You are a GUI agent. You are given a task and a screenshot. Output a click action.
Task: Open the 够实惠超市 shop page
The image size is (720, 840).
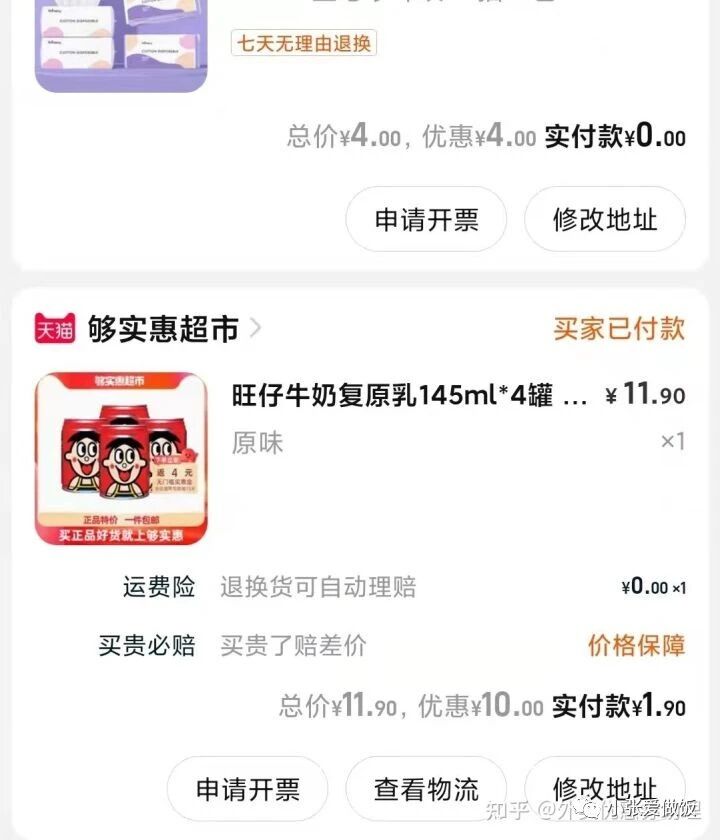click(x=162, y=328)
